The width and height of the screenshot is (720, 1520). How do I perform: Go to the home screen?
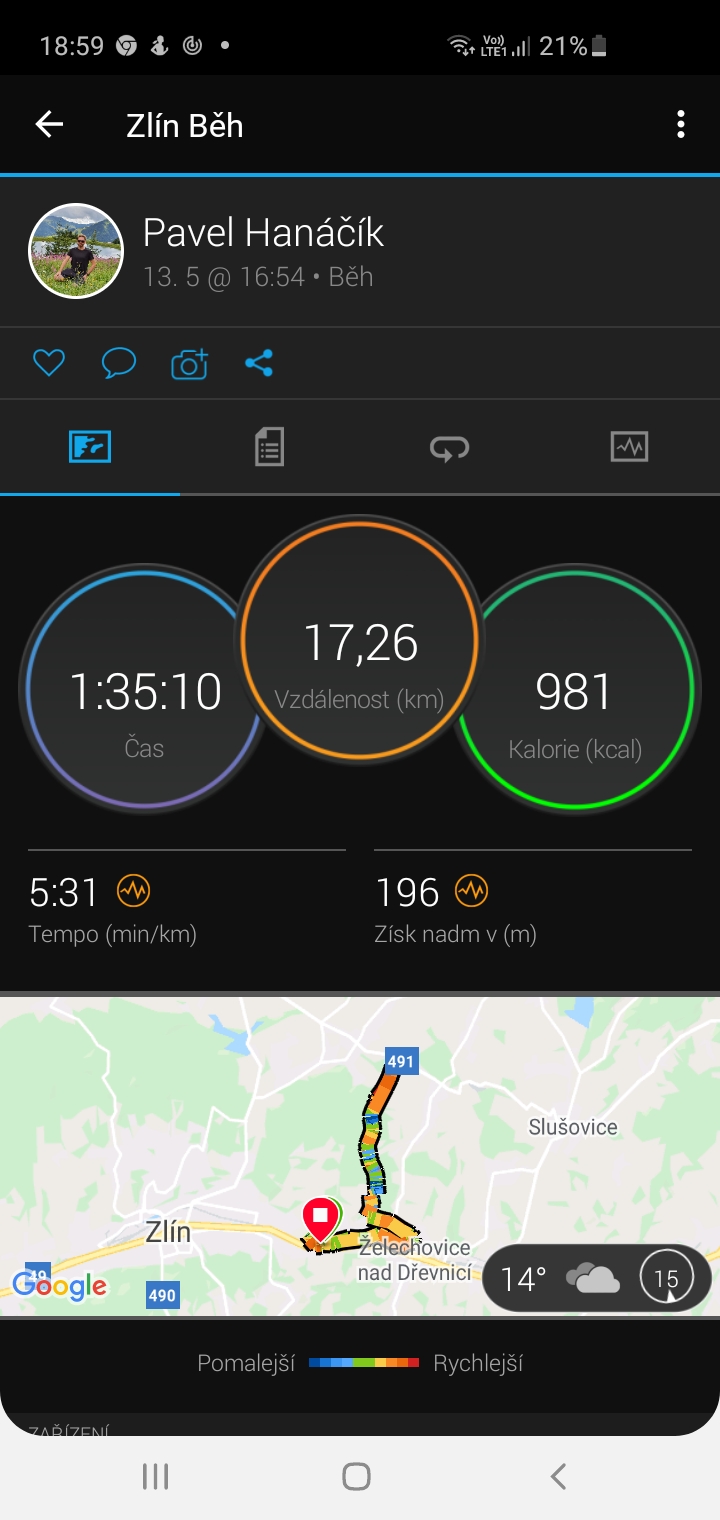pos(357,1476)
